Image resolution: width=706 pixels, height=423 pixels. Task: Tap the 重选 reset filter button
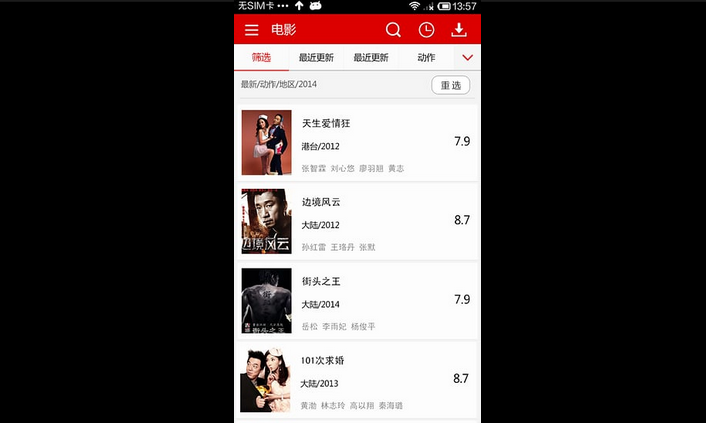(451, 85)
